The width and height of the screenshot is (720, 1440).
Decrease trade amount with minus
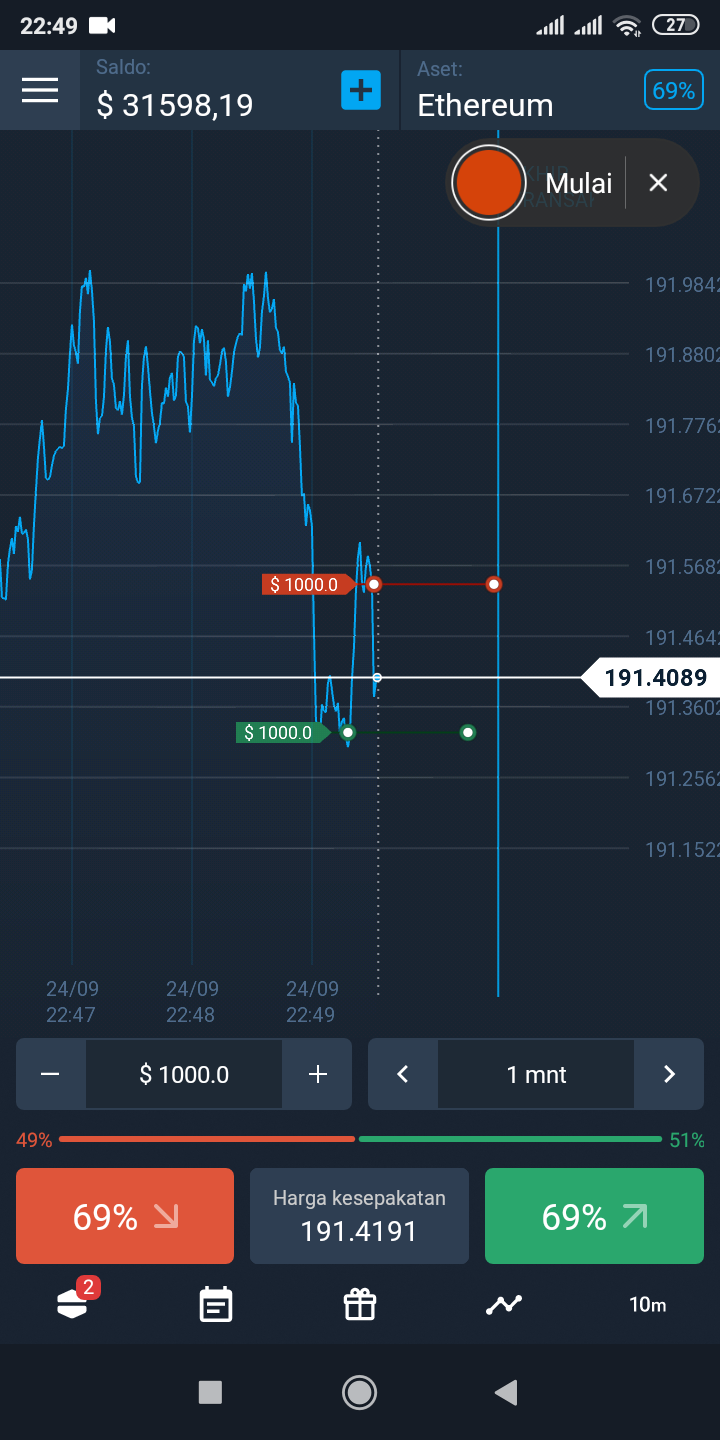pos(50,1074)
